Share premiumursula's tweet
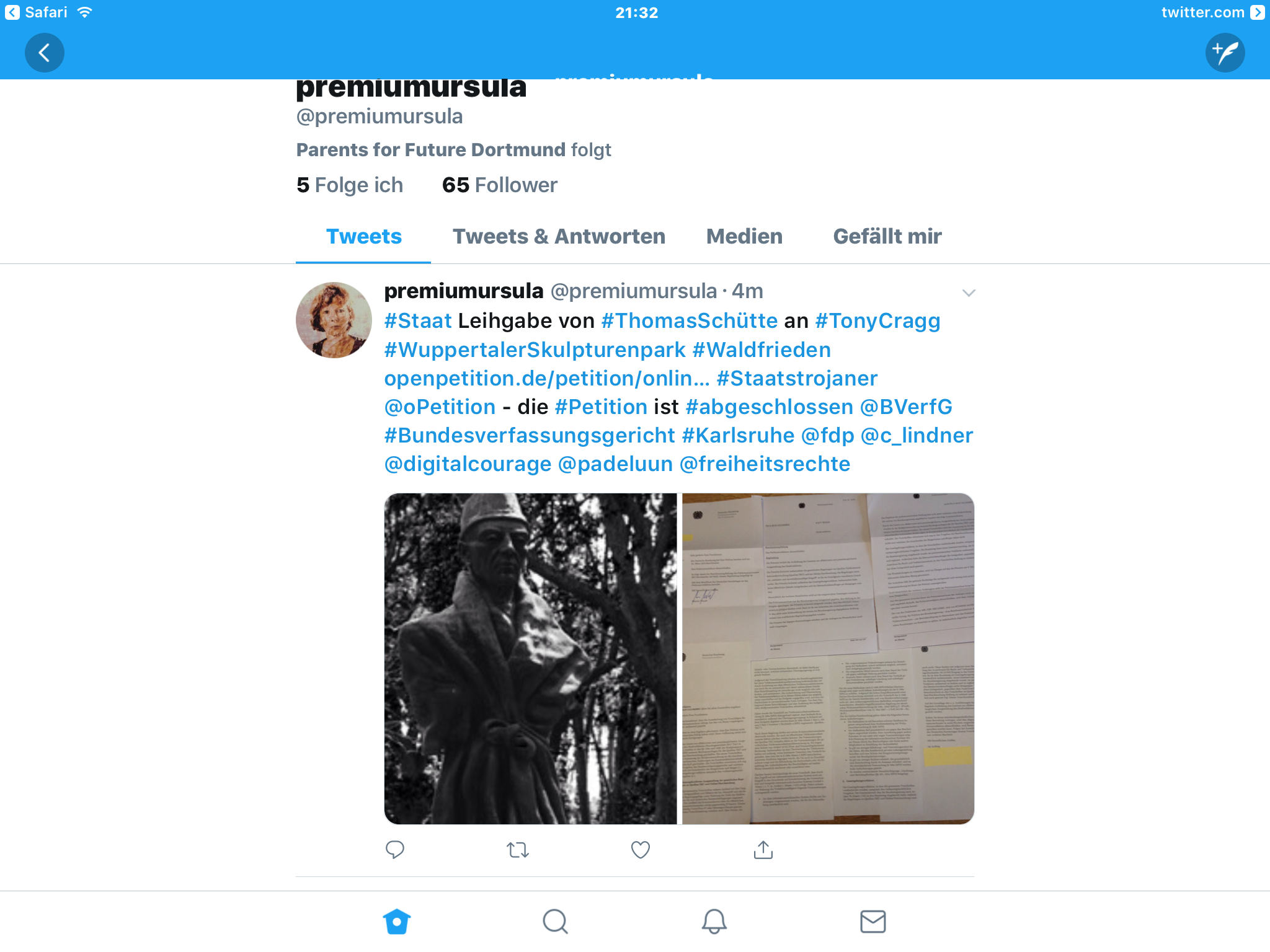1270x952 pixels. 763,849
